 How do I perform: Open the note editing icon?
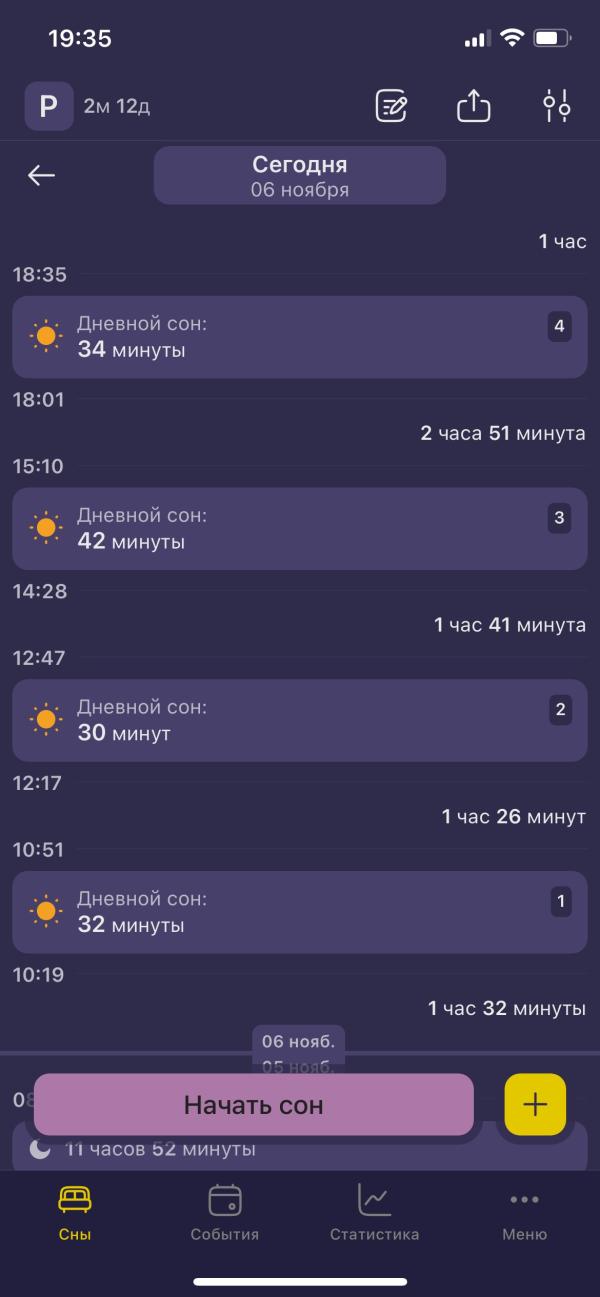pyautogui.click(x=391, y=106)
